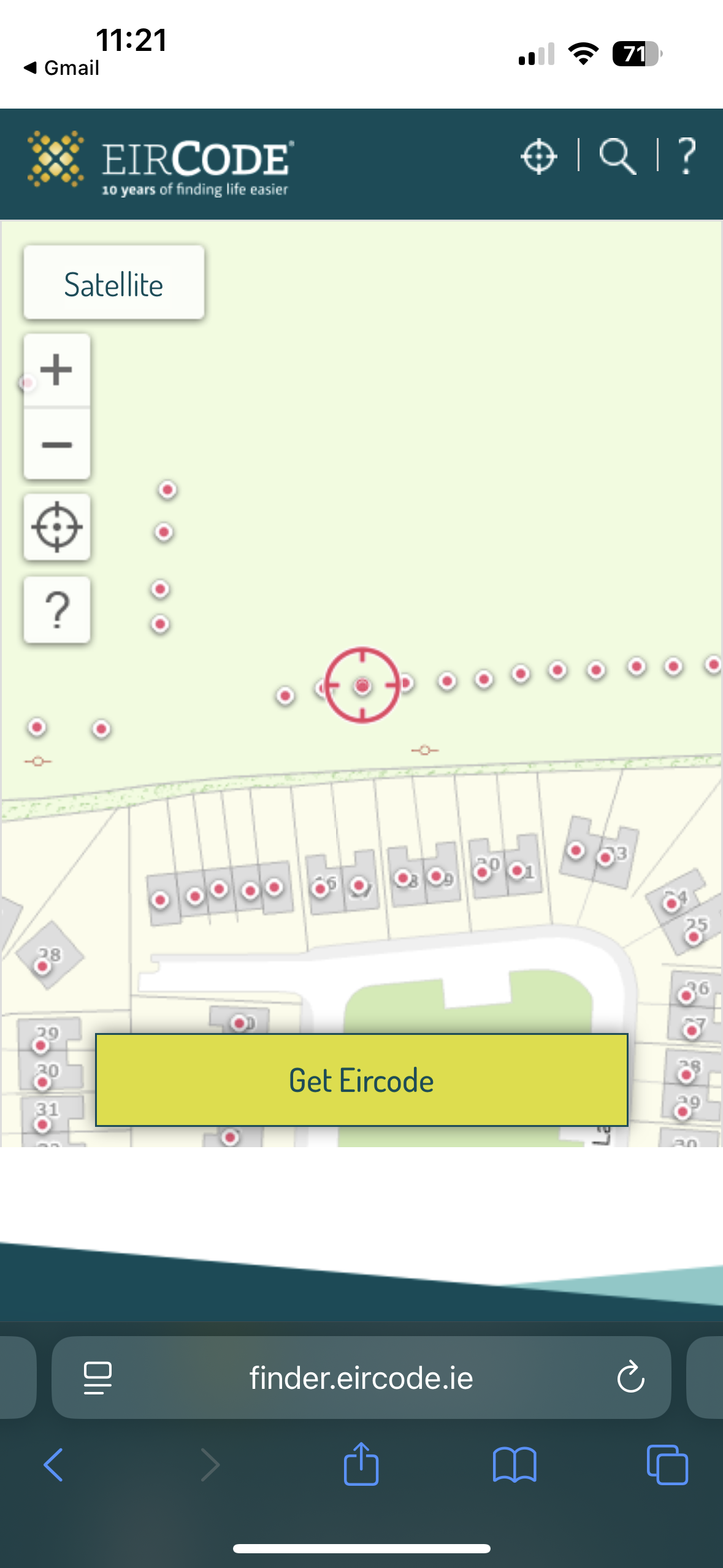Screen dimensions: 723x1568
Task: Zoom in on the map
Action: pos(56,370)
